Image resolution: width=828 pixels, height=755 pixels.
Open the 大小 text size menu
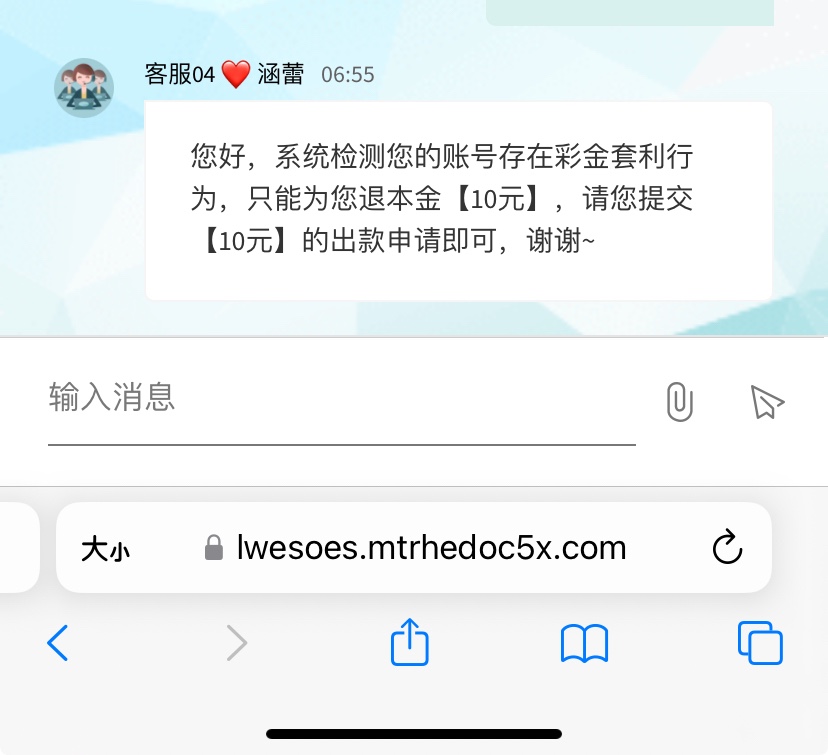pos(105,549)
